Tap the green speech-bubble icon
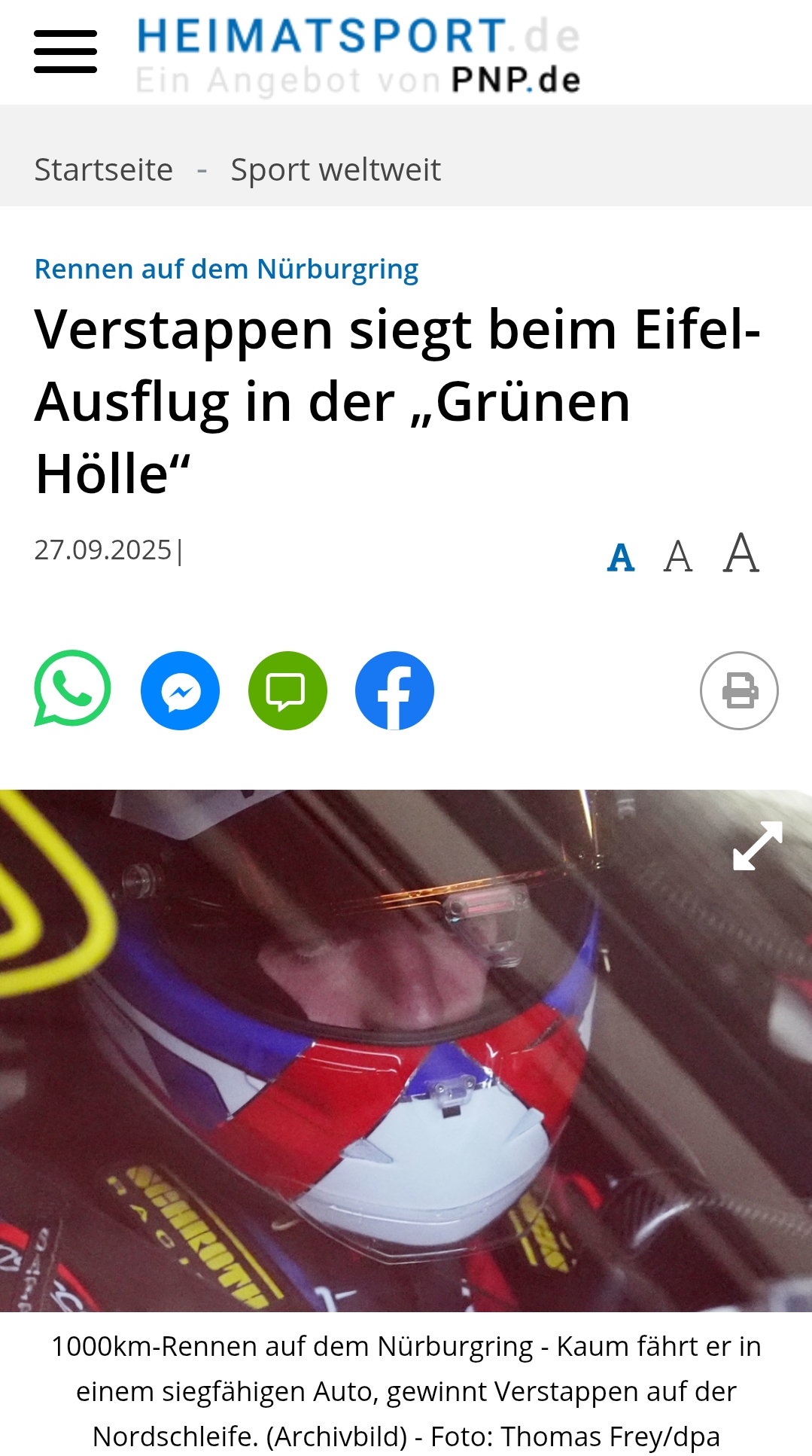Image resolution: width=812 pixels, height=1456 pixels. click(287, 690)
